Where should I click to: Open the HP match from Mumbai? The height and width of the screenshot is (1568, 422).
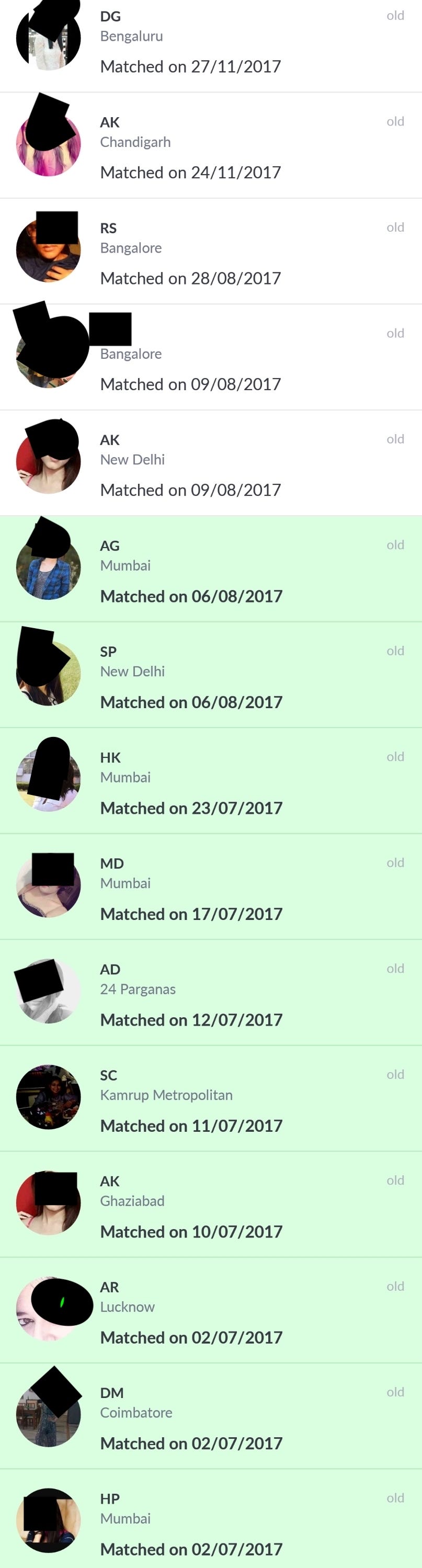point(211,1522)
